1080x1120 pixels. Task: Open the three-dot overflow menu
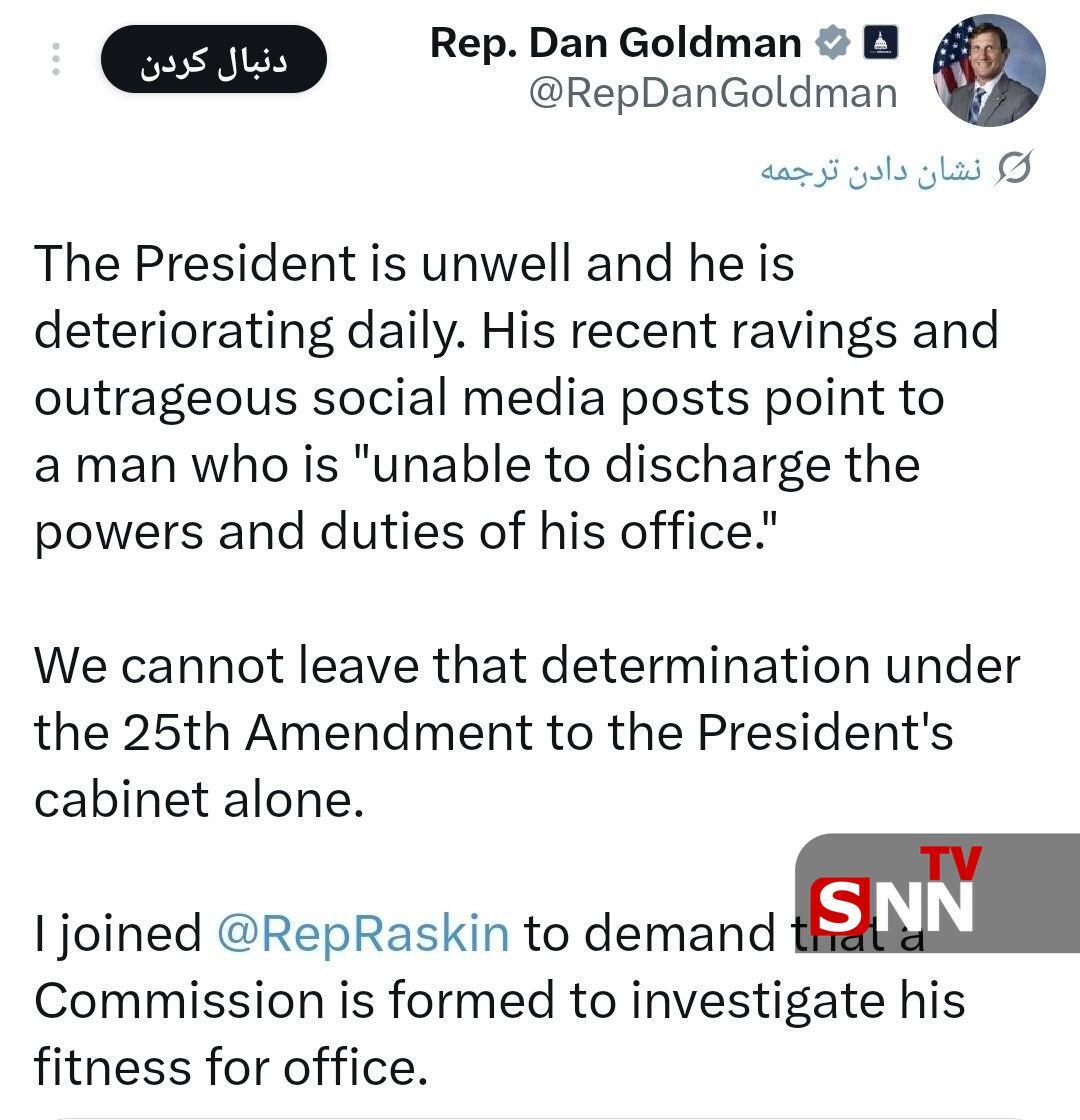point(56,59)
